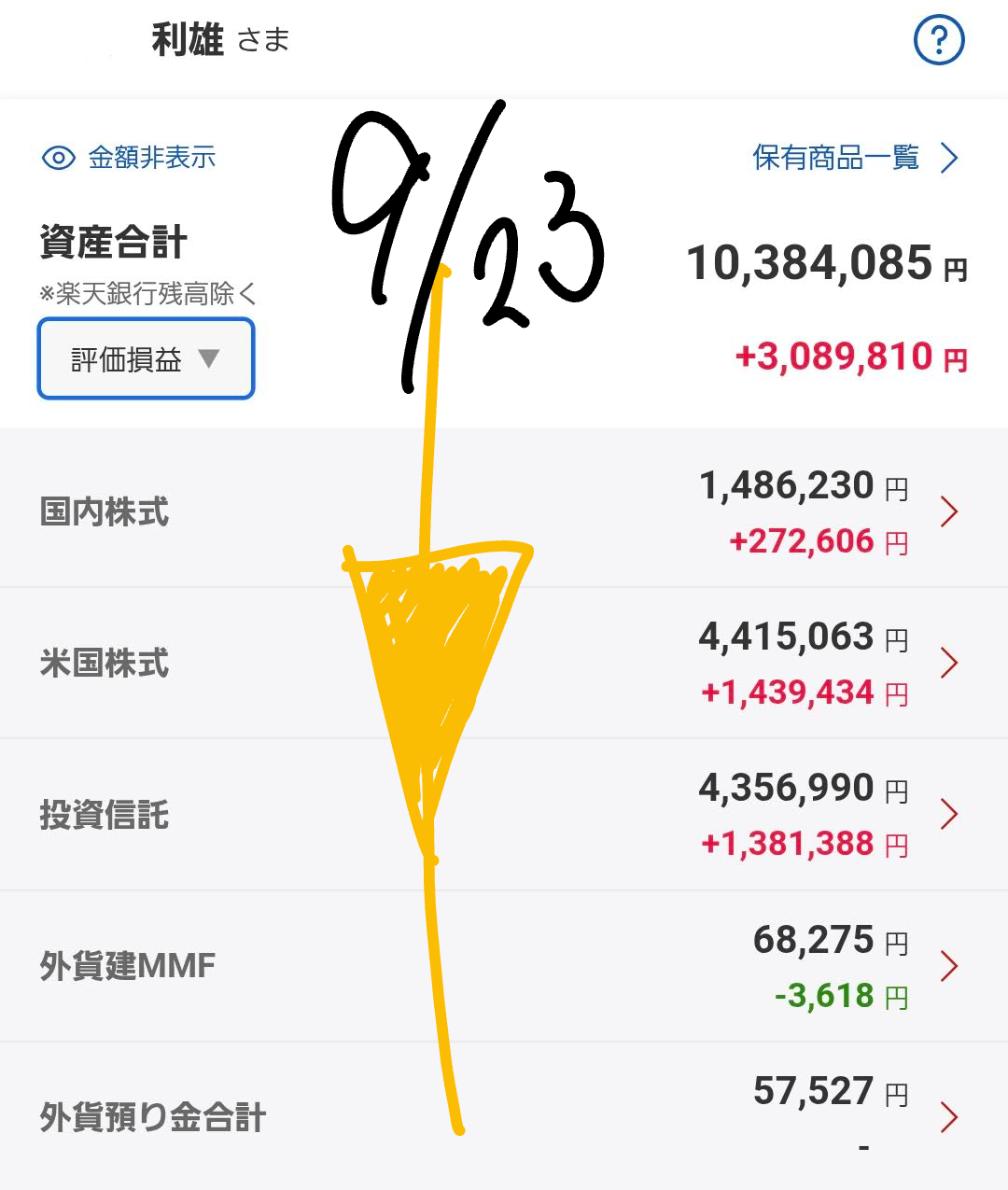Open the 国内株式 row

click(504, 511)
